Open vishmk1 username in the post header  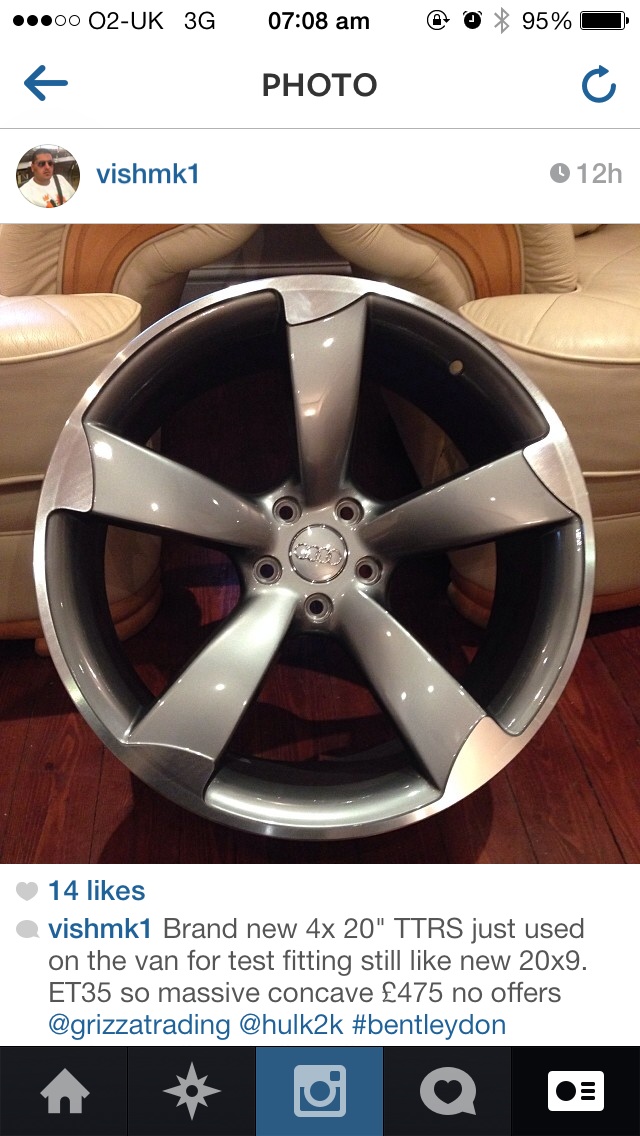147,175
